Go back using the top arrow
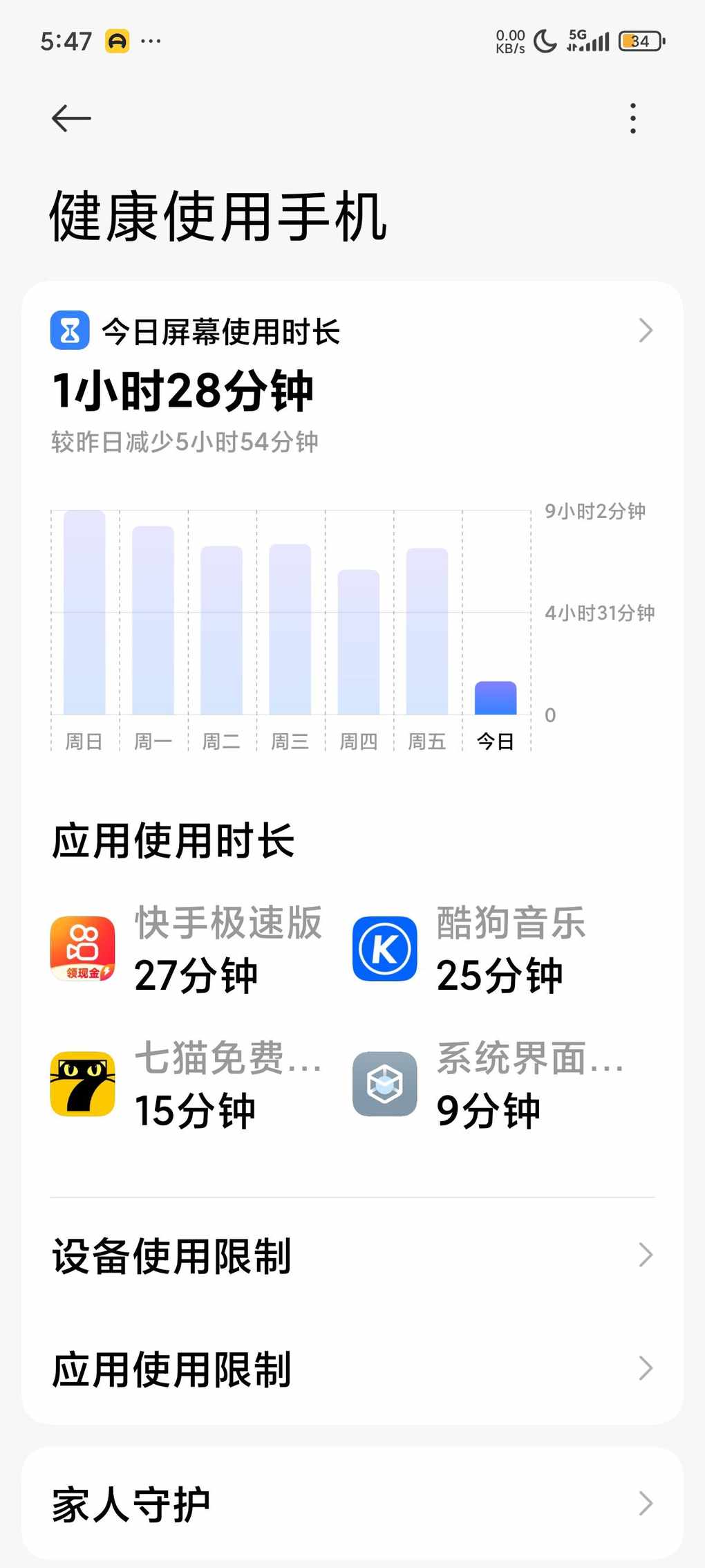 pos(71,118)
